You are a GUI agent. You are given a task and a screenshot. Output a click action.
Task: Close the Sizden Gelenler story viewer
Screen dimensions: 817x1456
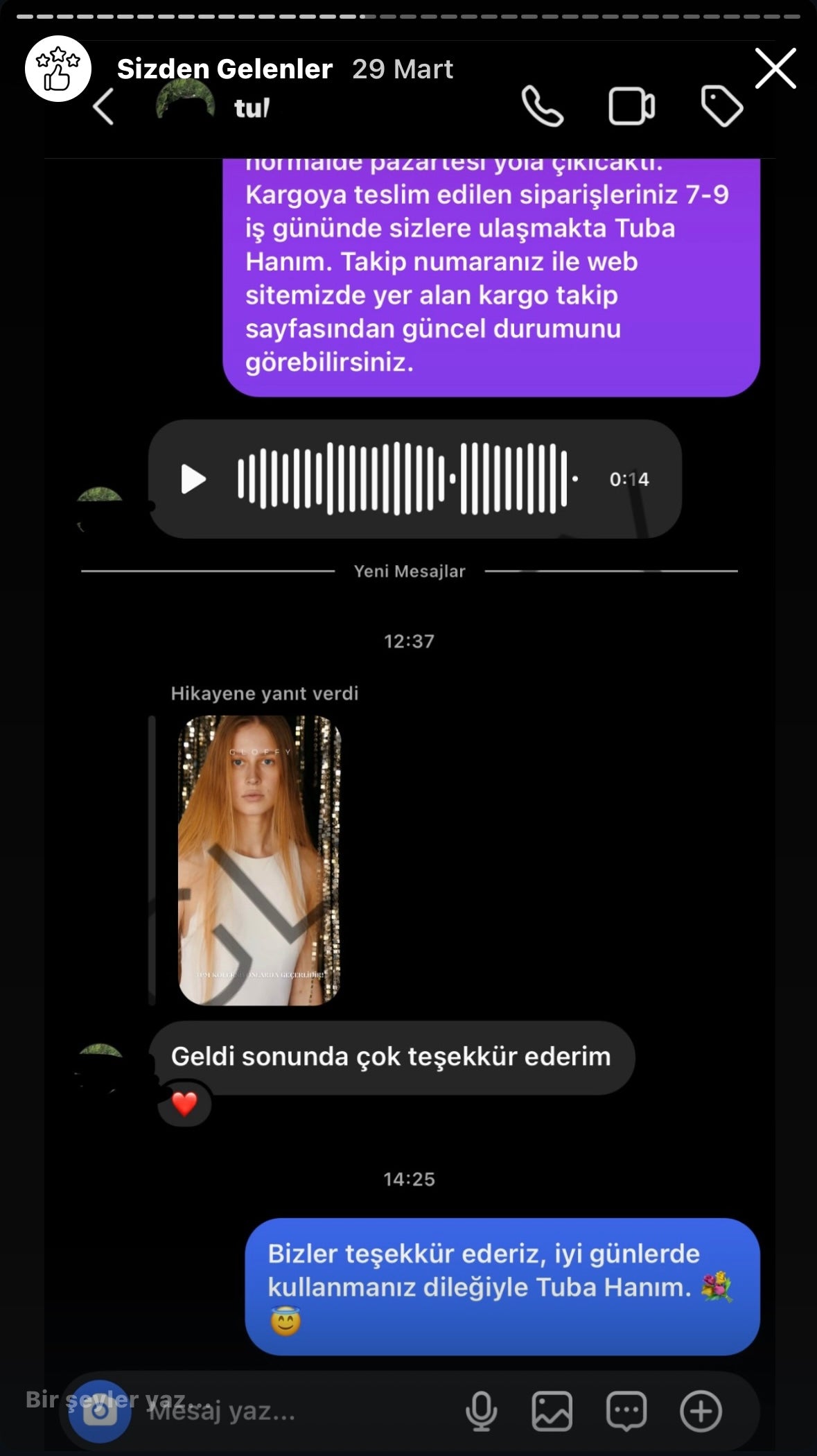(775, 69)
